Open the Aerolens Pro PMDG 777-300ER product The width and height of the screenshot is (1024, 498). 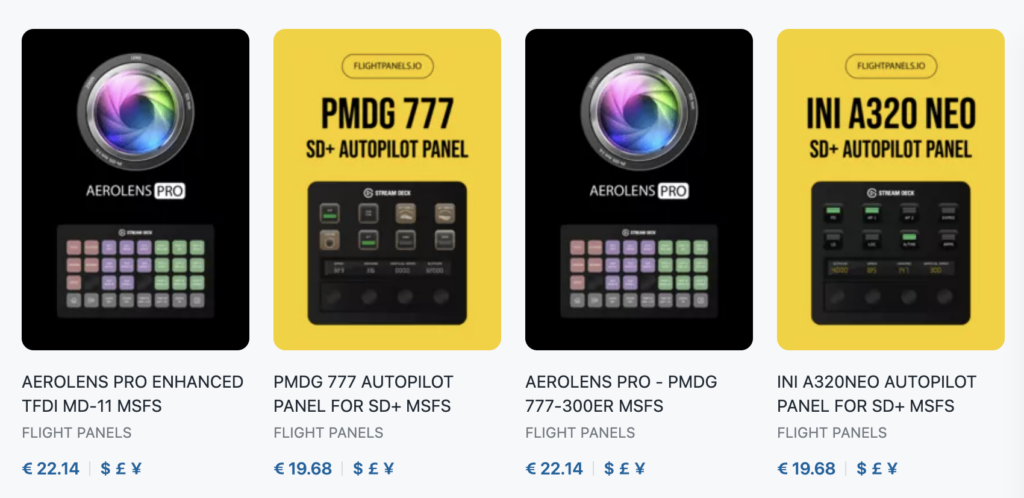coord(620,394)
